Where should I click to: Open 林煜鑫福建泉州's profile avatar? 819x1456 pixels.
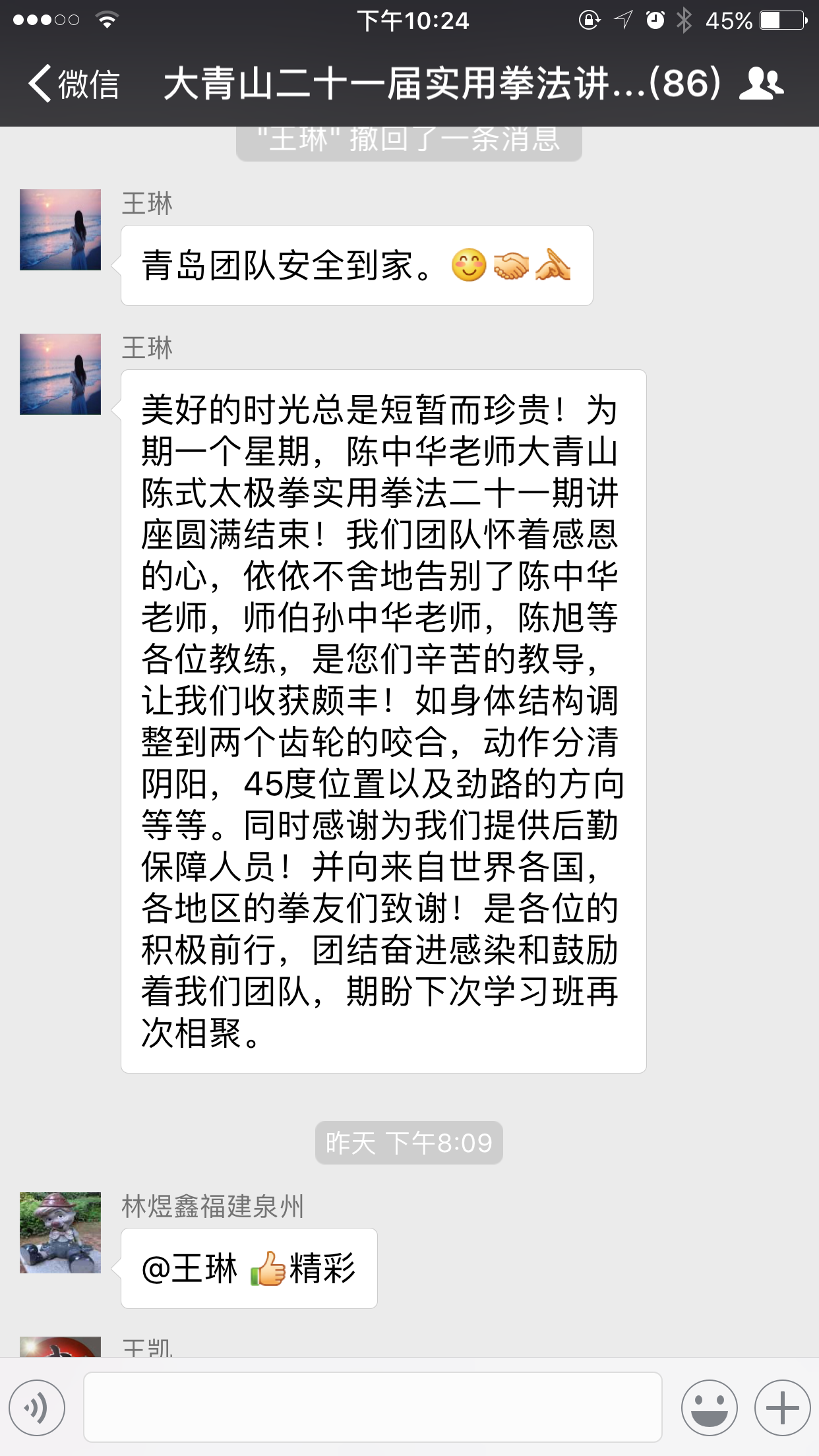pyautogui.click(x=60, y=1232)
